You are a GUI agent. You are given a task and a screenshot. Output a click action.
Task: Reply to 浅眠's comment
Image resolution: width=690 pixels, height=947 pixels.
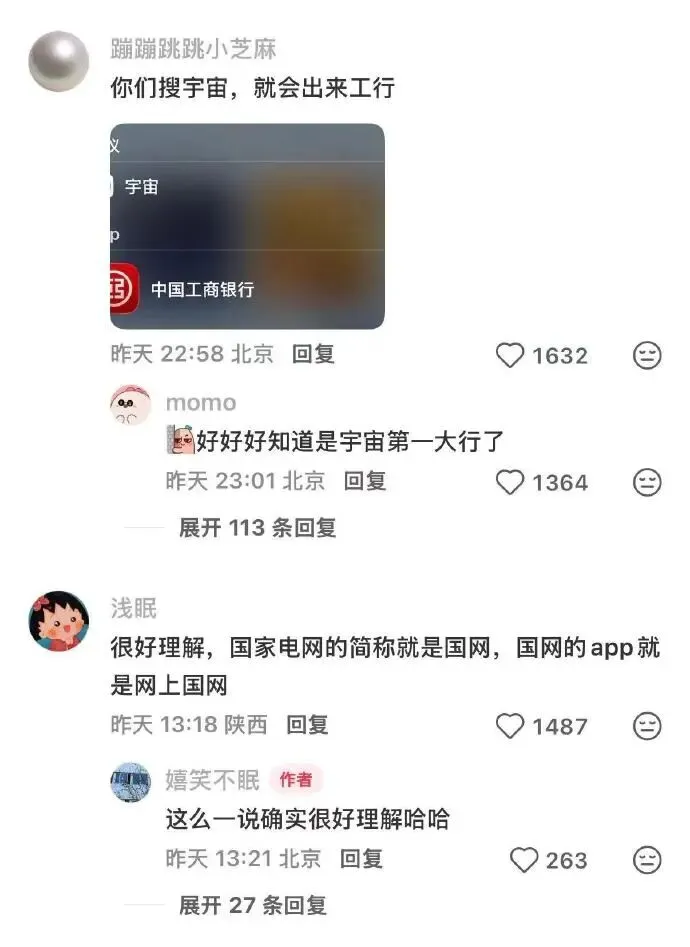[x=307, y=725]
